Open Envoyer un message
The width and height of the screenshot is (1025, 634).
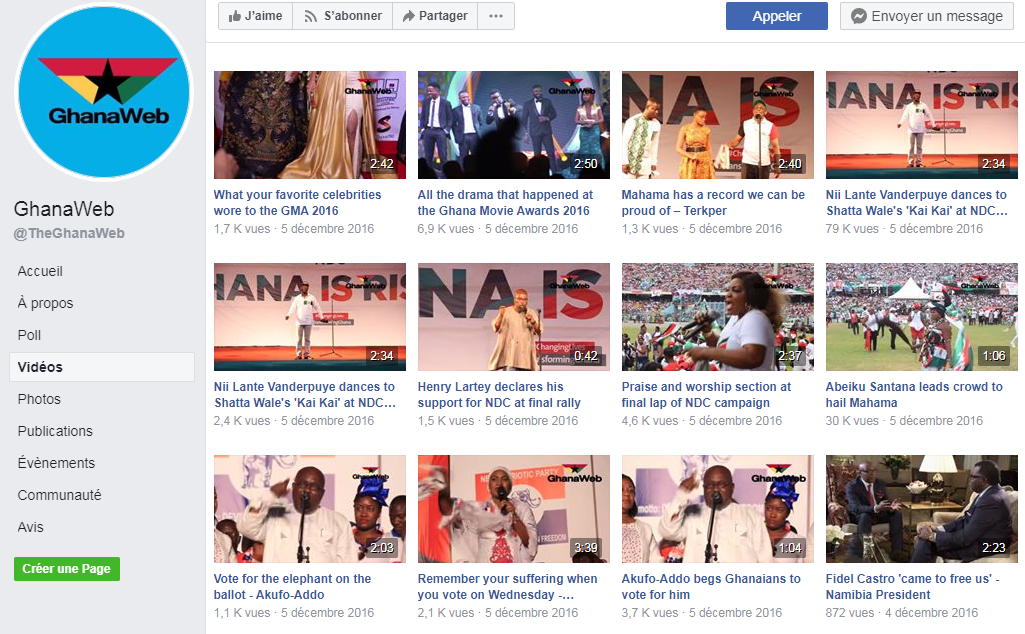pyautogui.click(x=927, y=16)
